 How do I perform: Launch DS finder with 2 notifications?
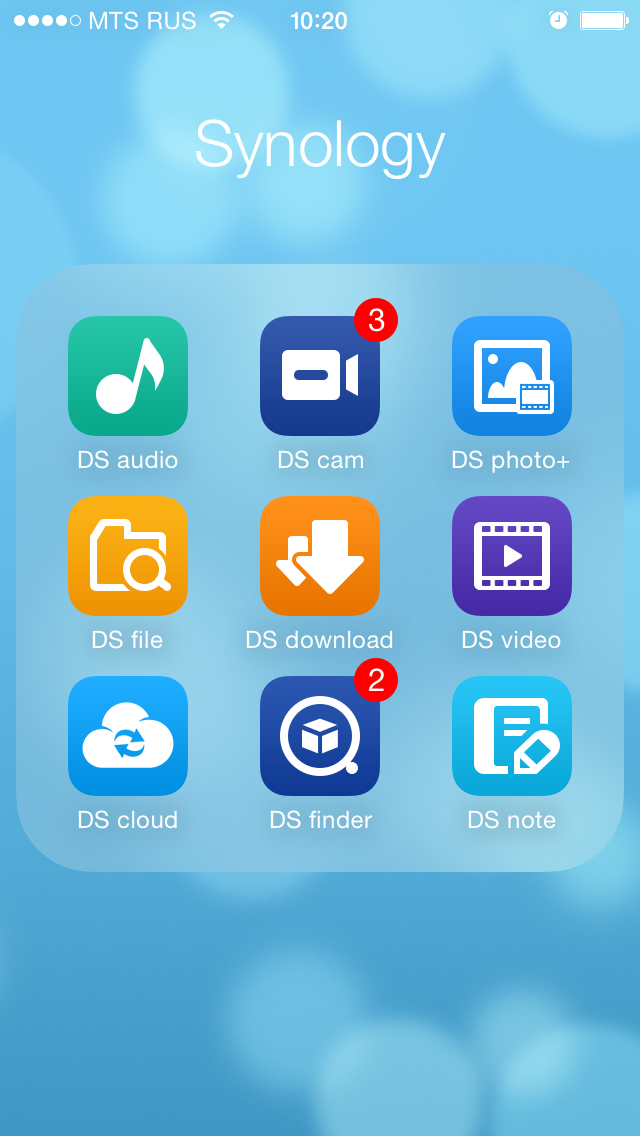320,736
